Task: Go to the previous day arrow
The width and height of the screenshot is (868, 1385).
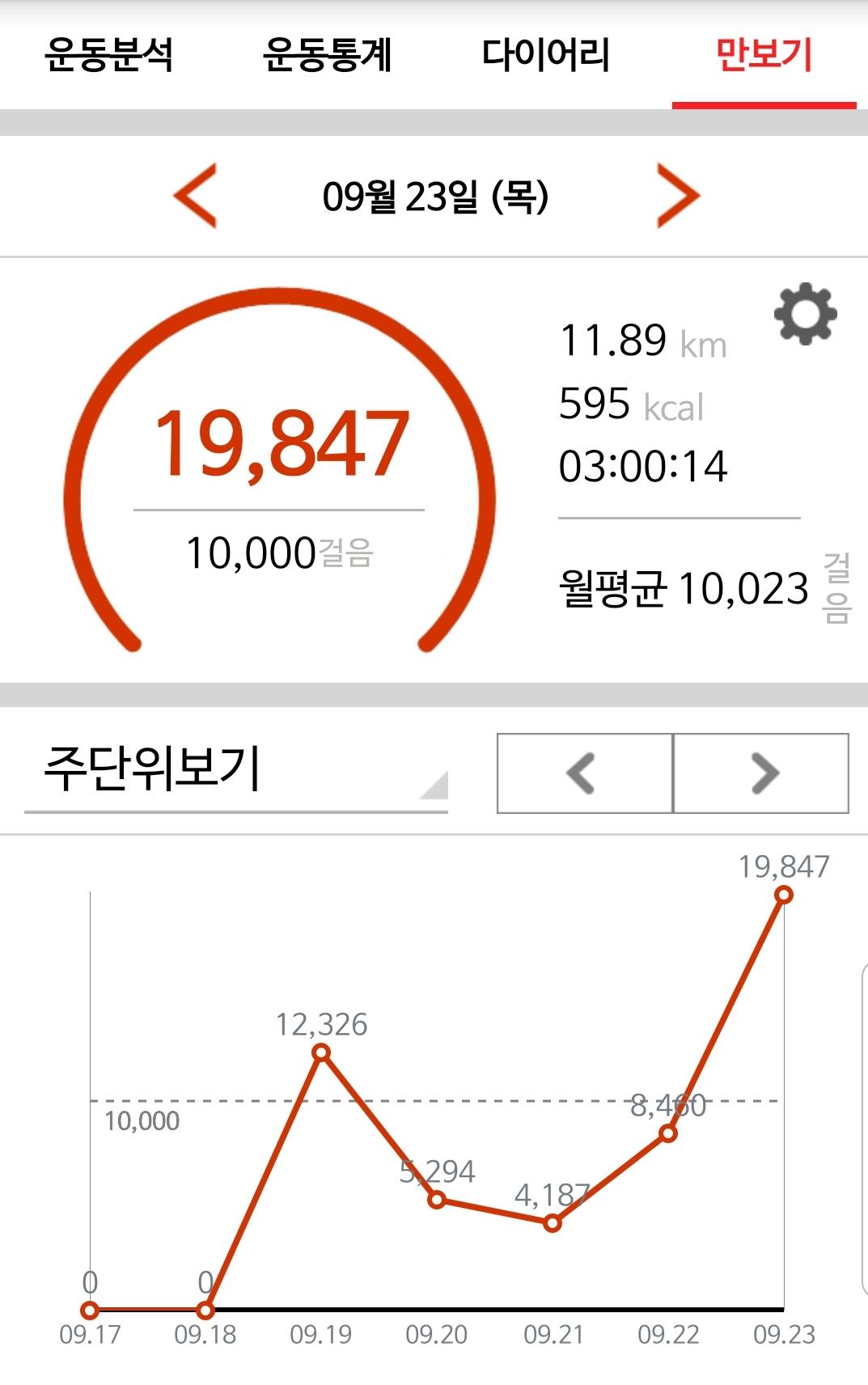Action: click(x=196, y=195)
